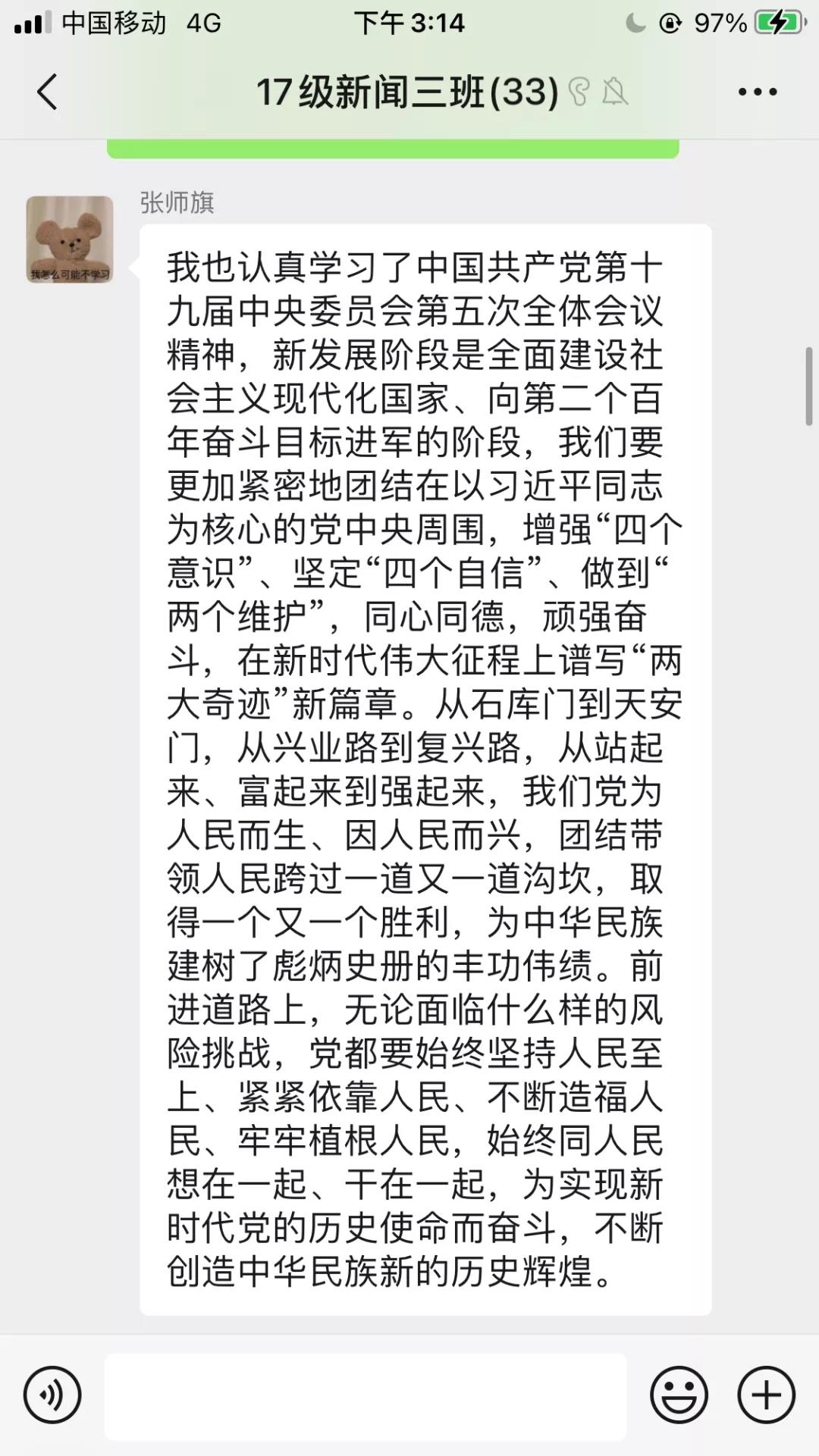Open the emoji sticker panel
The image size is (819, 1456).
[679, 1395]
